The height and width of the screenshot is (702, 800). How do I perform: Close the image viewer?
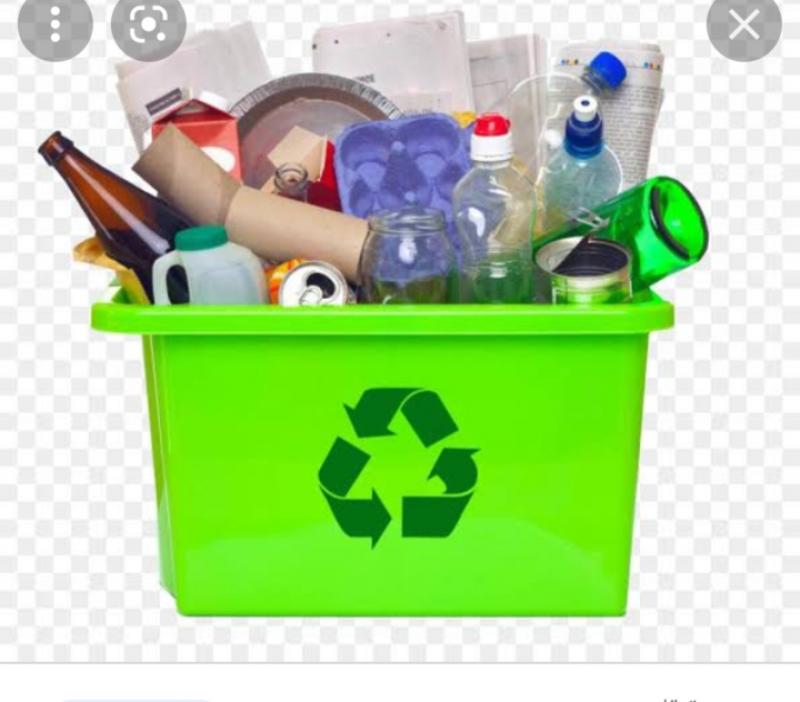(744, 26)
